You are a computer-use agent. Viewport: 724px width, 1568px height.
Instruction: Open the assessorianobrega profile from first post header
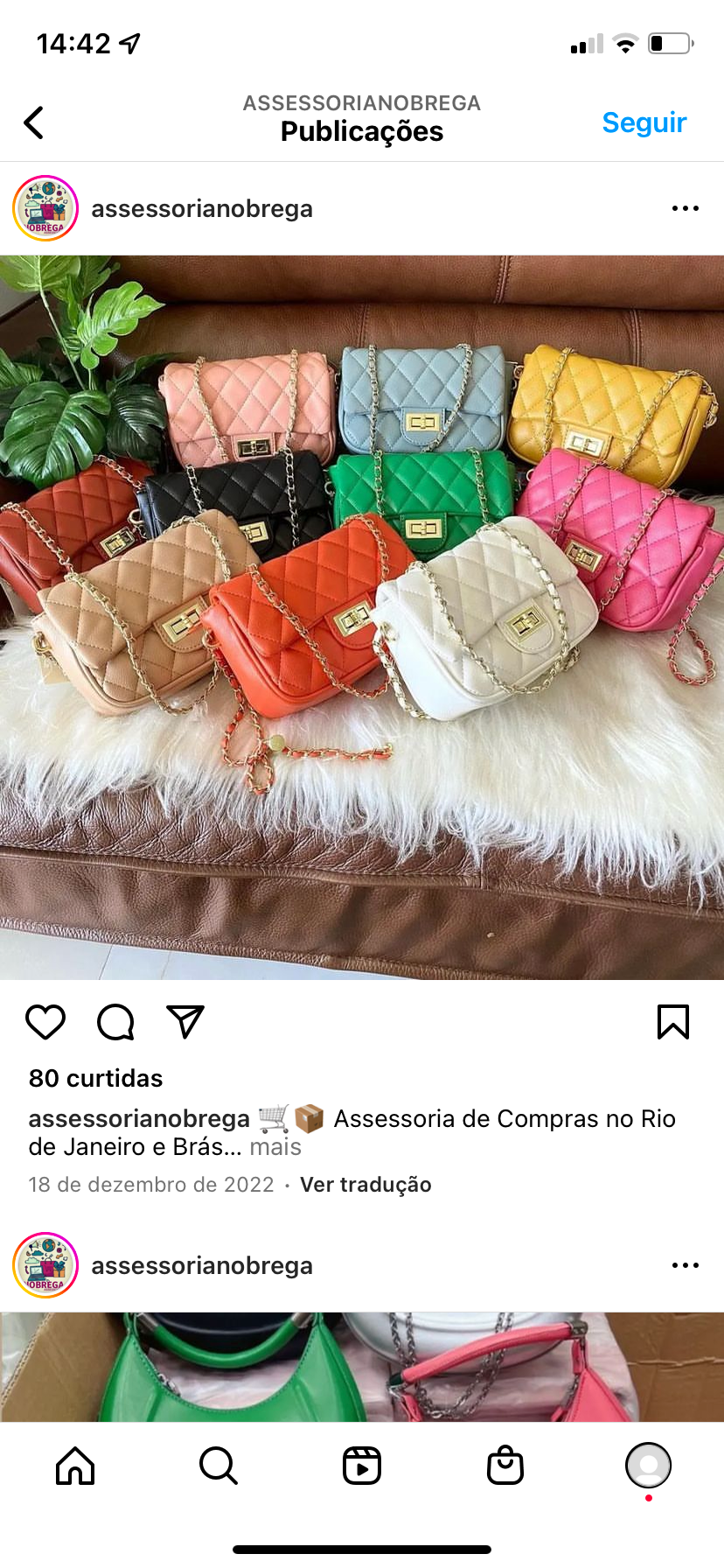[201, 208]
